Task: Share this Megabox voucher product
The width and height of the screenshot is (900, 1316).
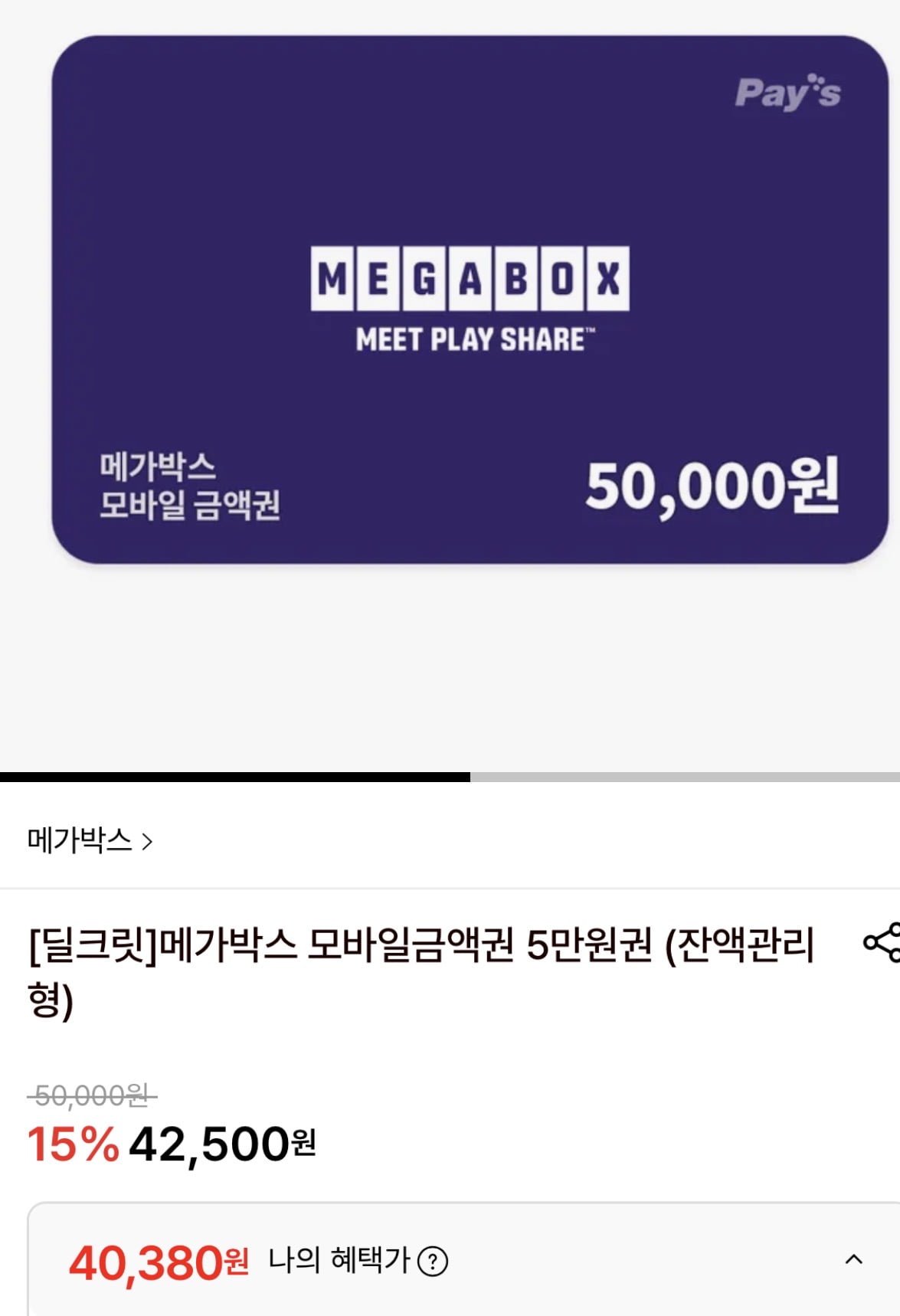Action: tap(882, 943)
